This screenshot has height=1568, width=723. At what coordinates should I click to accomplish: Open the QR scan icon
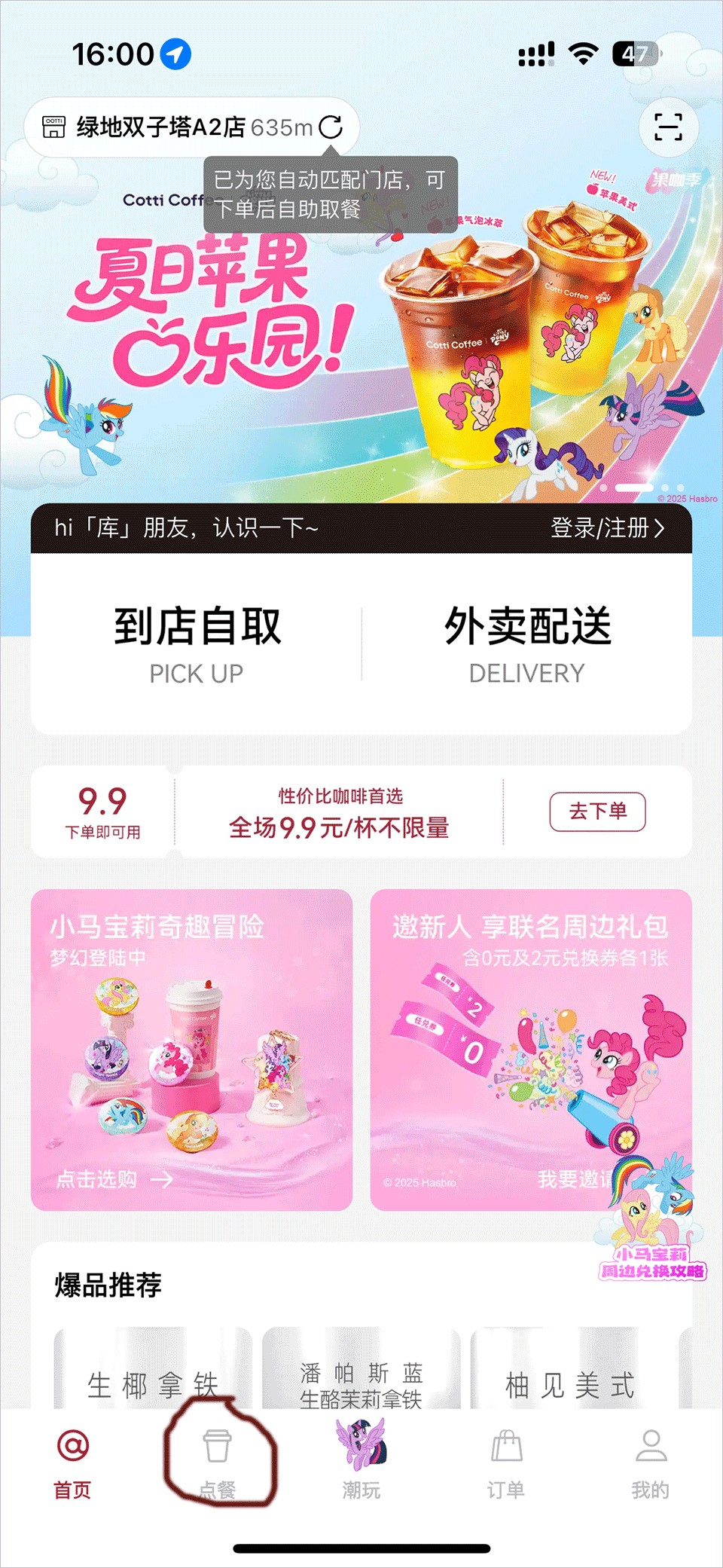click(x=668, y=127)
